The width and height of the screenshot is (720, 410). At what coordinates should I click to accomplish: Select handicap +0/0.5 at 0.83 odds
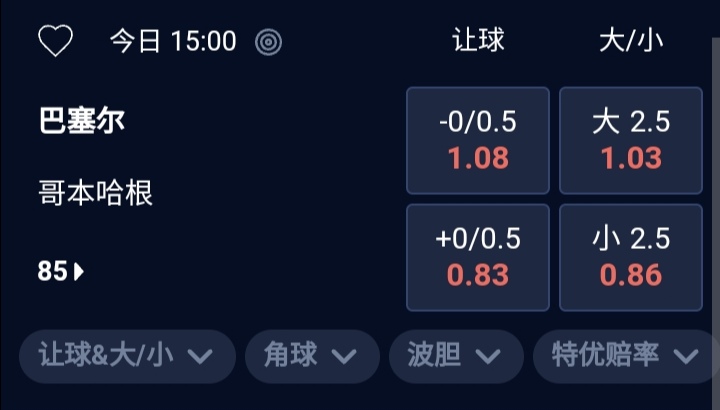coord(477,257)
